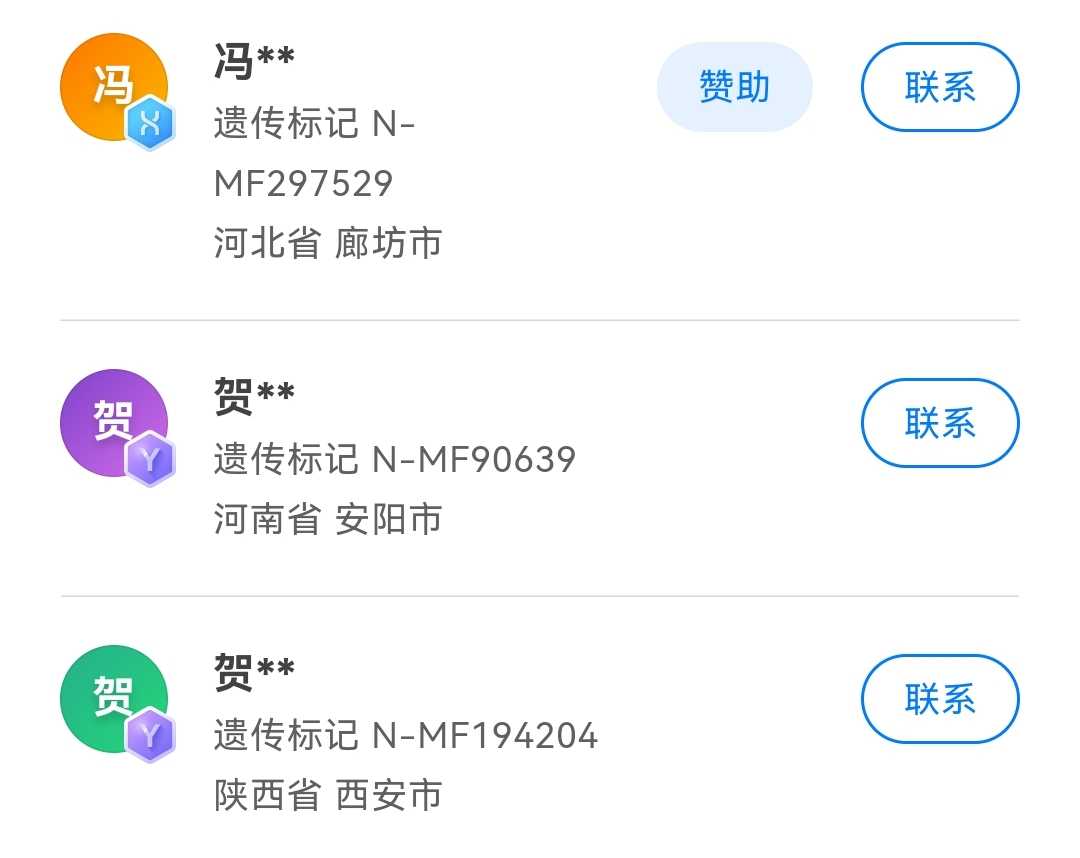This screenshot has width=1080, height=858.
Task: Open the purple 贺 avatar profile
Action: tap(114, 424)
